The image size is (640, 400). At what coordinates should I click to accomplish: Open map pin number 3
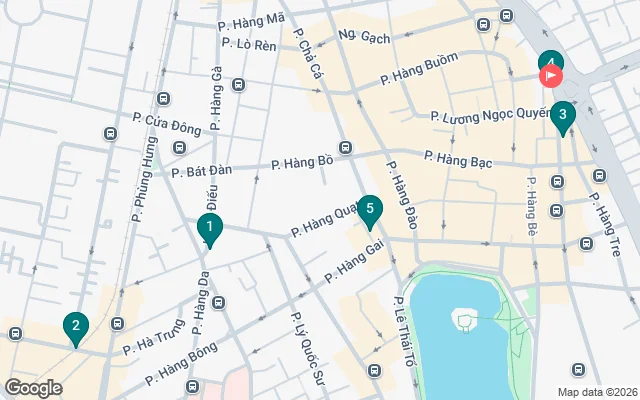(x=563, y=117)
